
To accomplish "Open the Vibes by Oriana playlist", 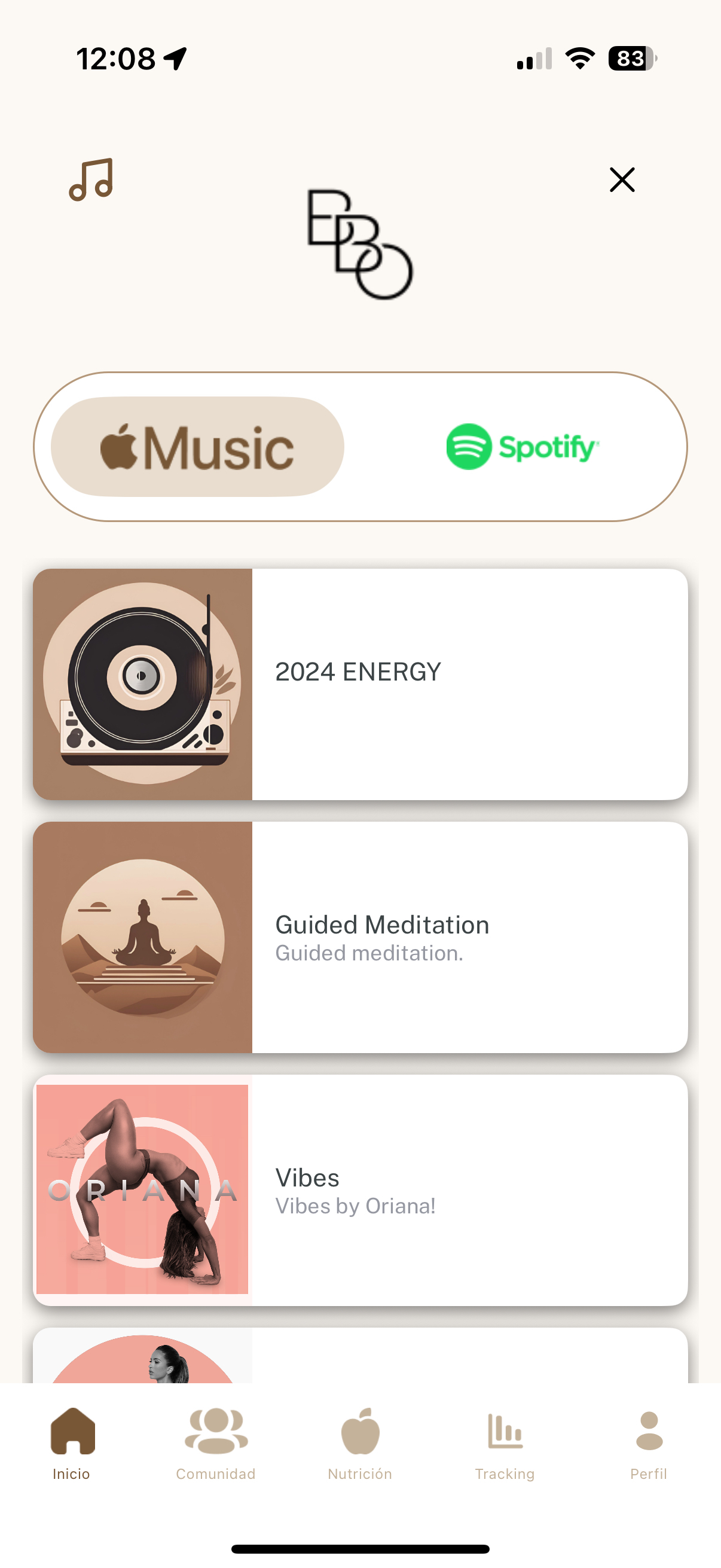I will 360,1189.
